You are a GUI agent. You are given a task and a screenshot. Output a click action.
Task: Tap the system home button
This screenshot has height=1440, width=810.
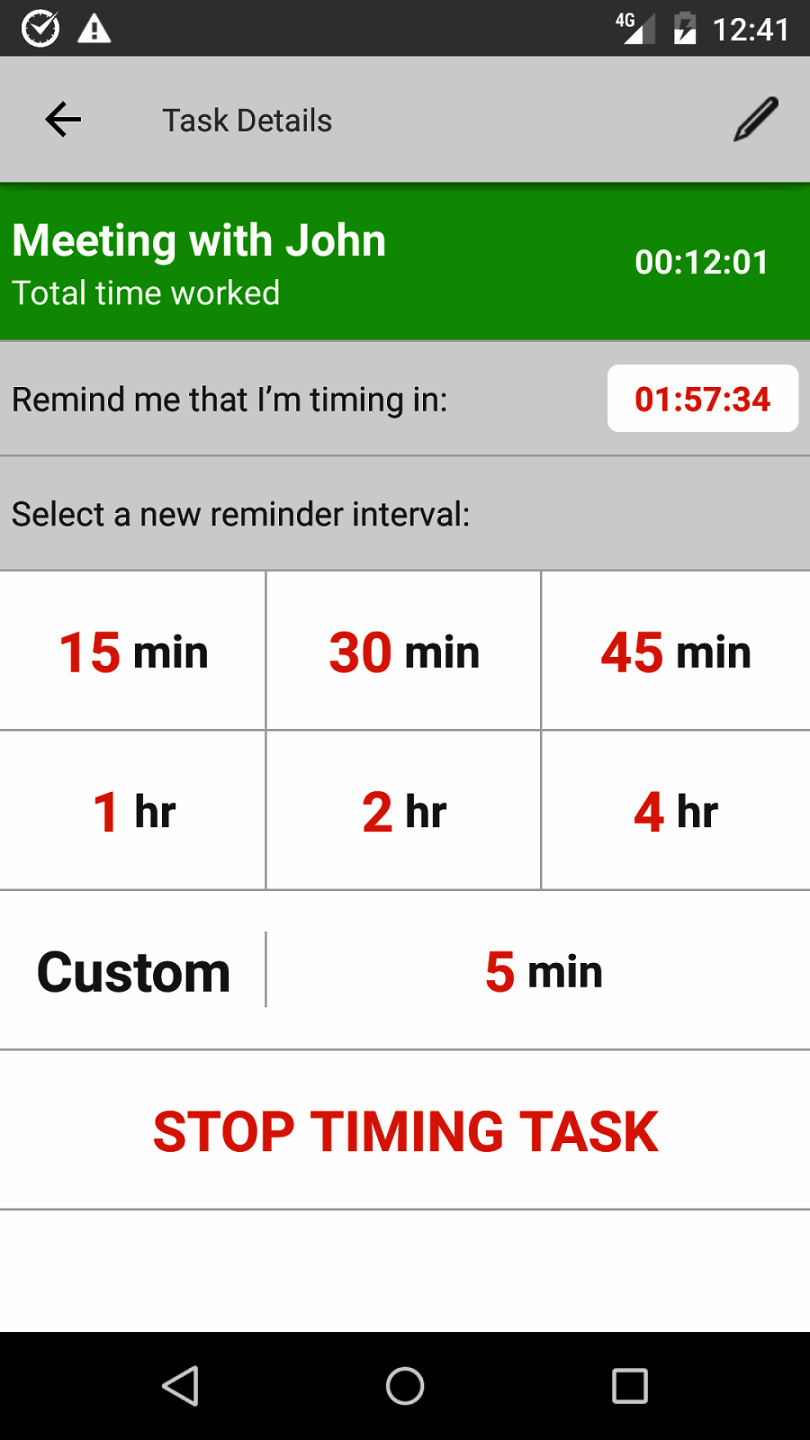[405, 1386]
